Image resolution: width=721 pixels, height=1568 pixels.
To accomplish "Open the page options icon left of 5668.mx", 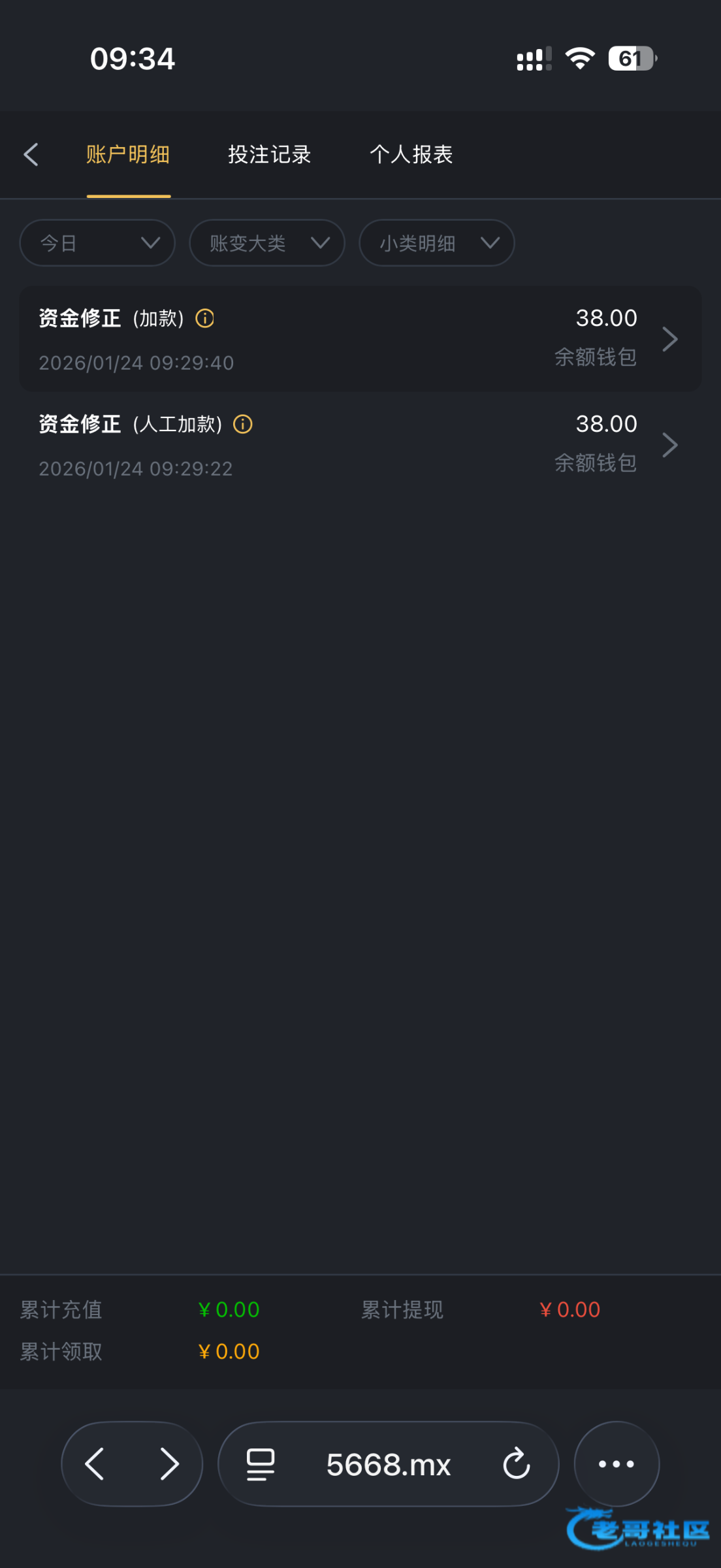I will [x=260, y=1464].
